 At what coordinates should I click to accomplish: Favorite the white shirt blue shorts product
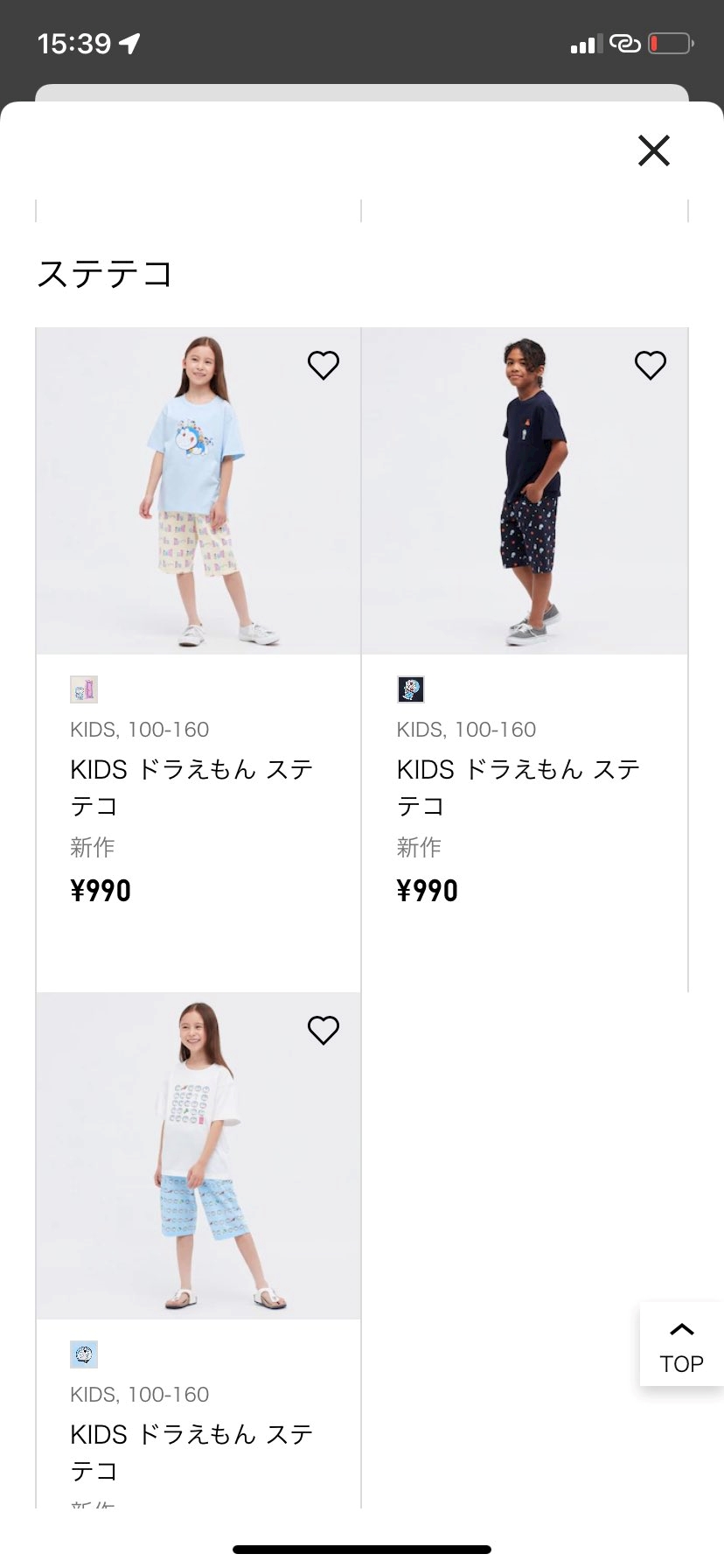click(324, 1030)
